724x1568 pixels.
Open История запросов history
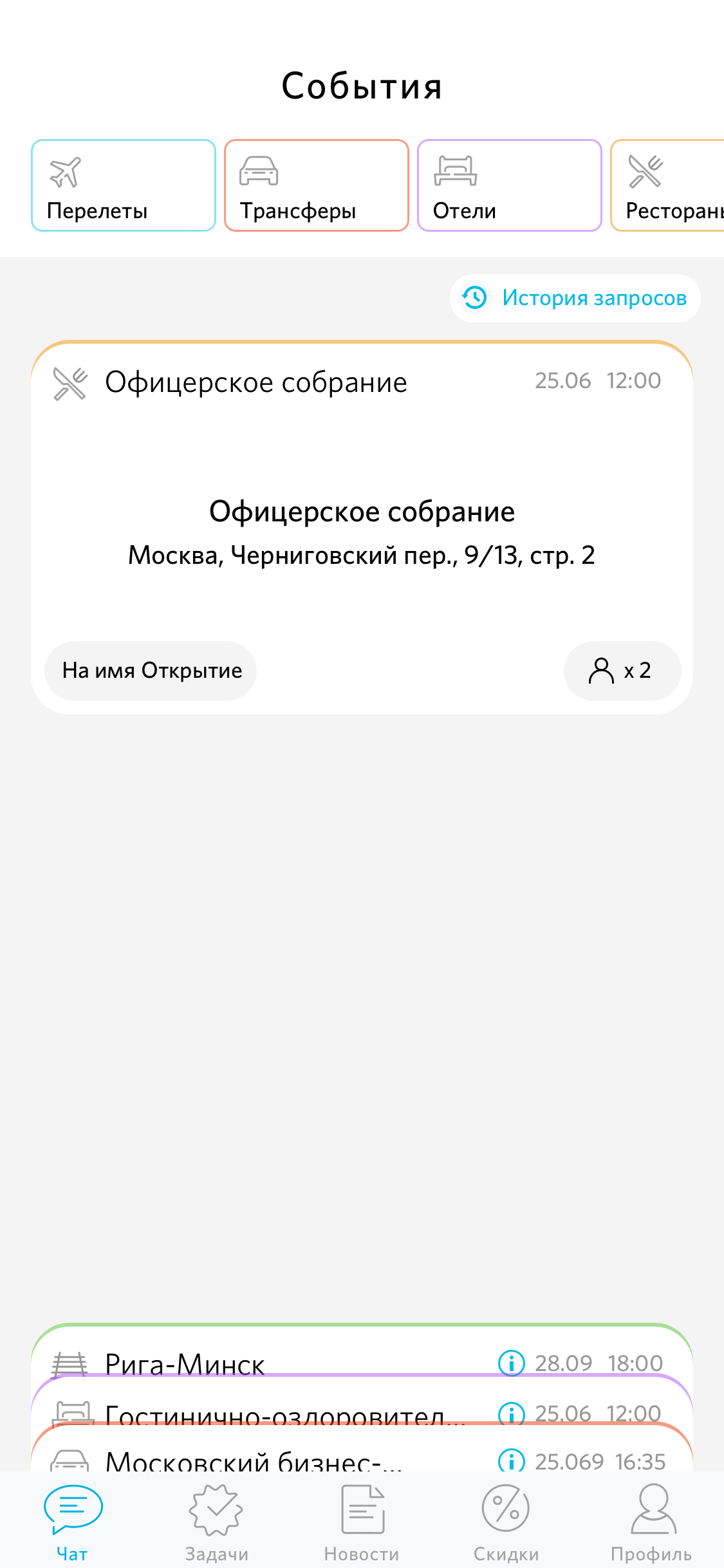click(574, 297)
